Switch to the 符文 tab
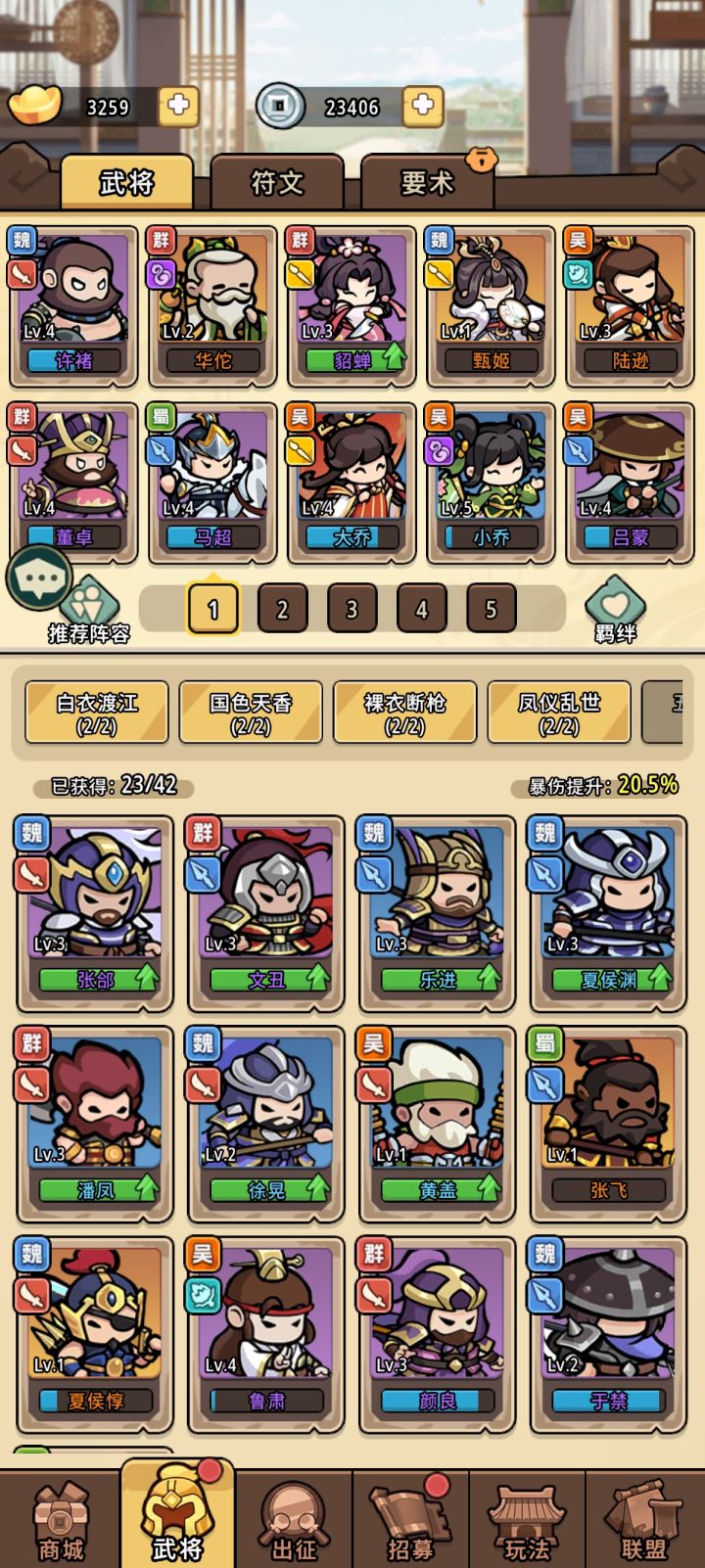The height and width of the screenshot is (1568, 705). pyautogui.click(x=277, y=184)
